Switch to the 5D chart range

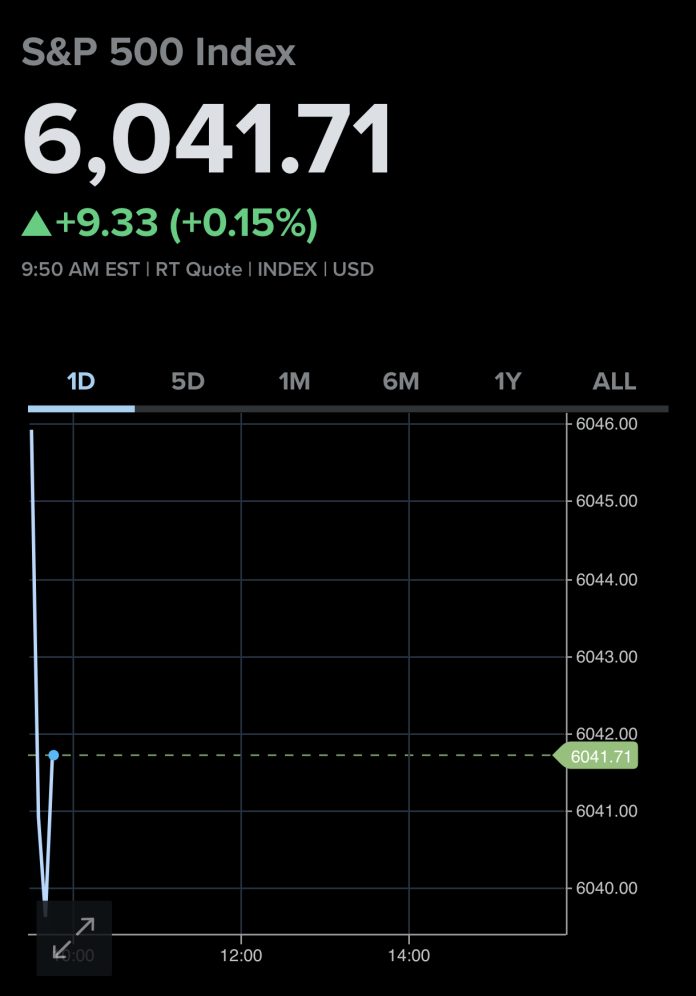click(x=187, y=381)
